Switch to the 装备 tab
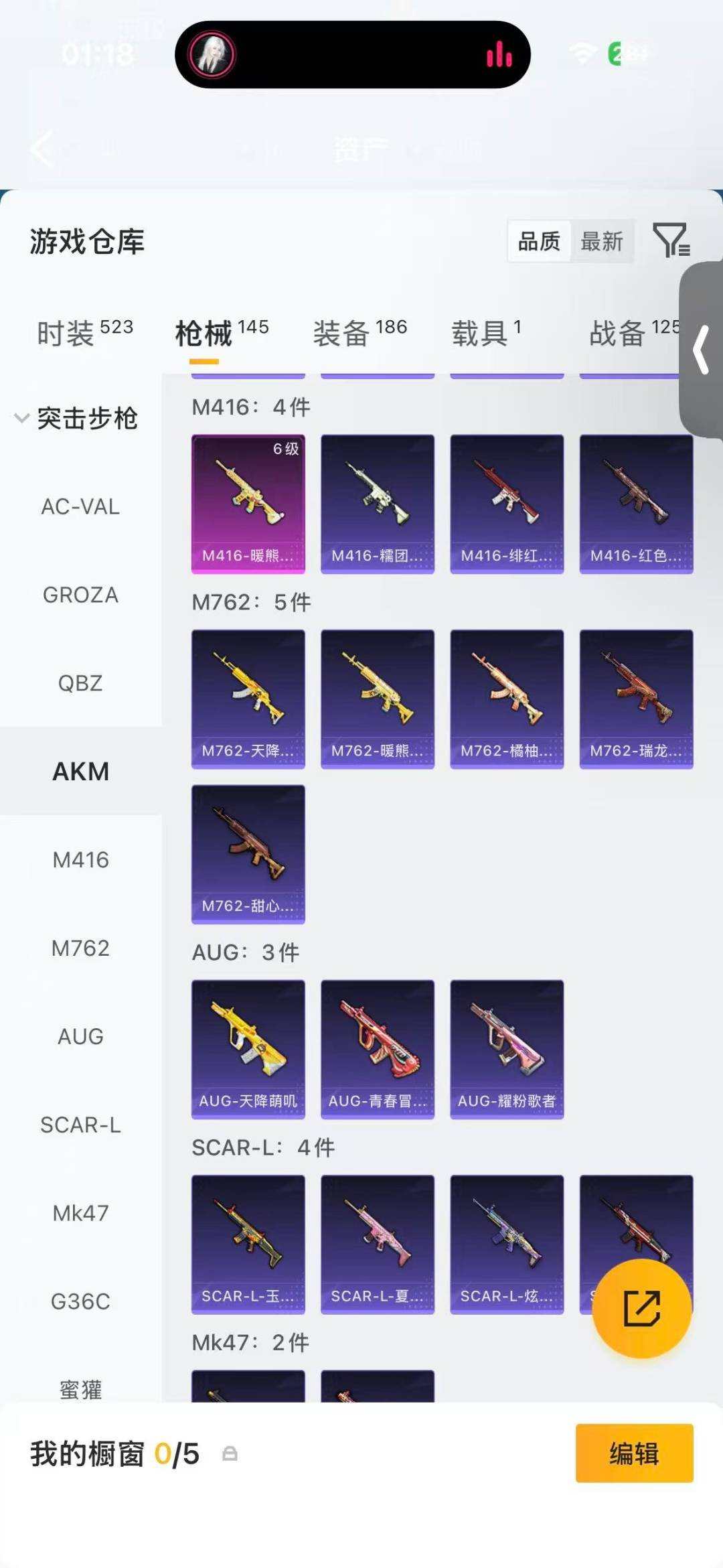 (x=359, y=332)
